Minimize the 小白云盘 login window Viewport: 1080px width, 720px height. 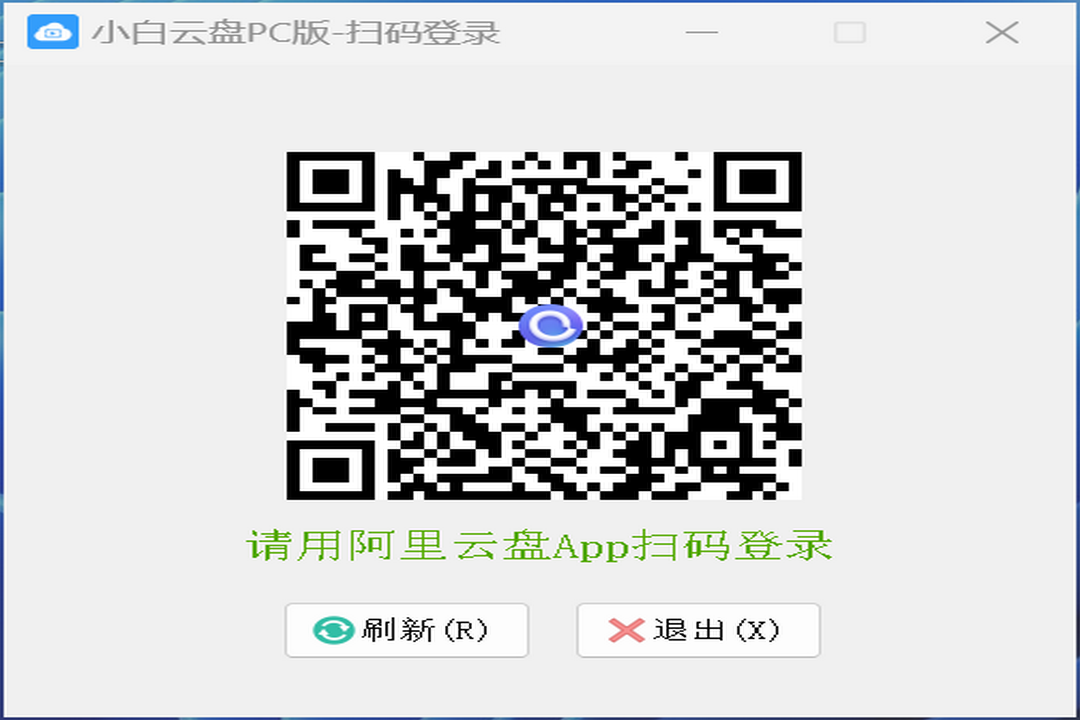pos(702,32)
